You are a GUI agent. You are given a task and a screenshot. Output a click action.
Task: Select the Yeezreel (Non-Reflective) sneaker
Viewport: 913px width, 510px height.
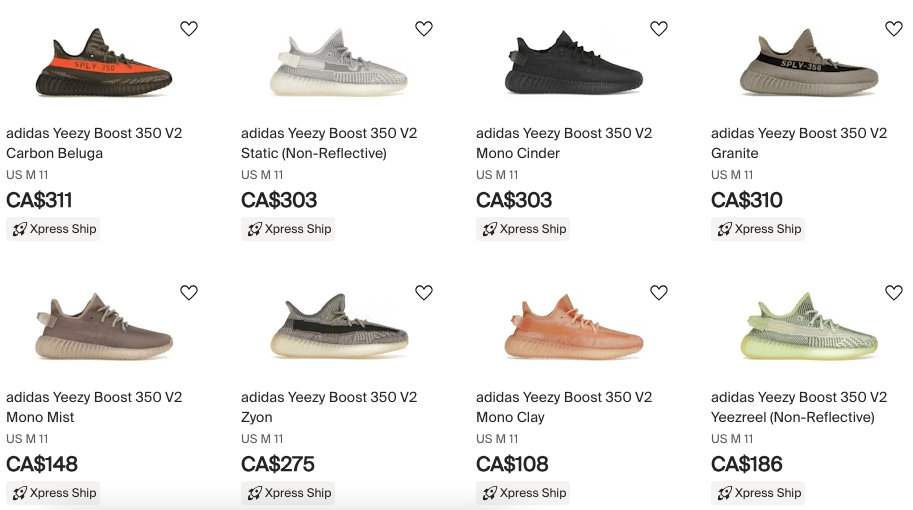(x=809, y=327)
